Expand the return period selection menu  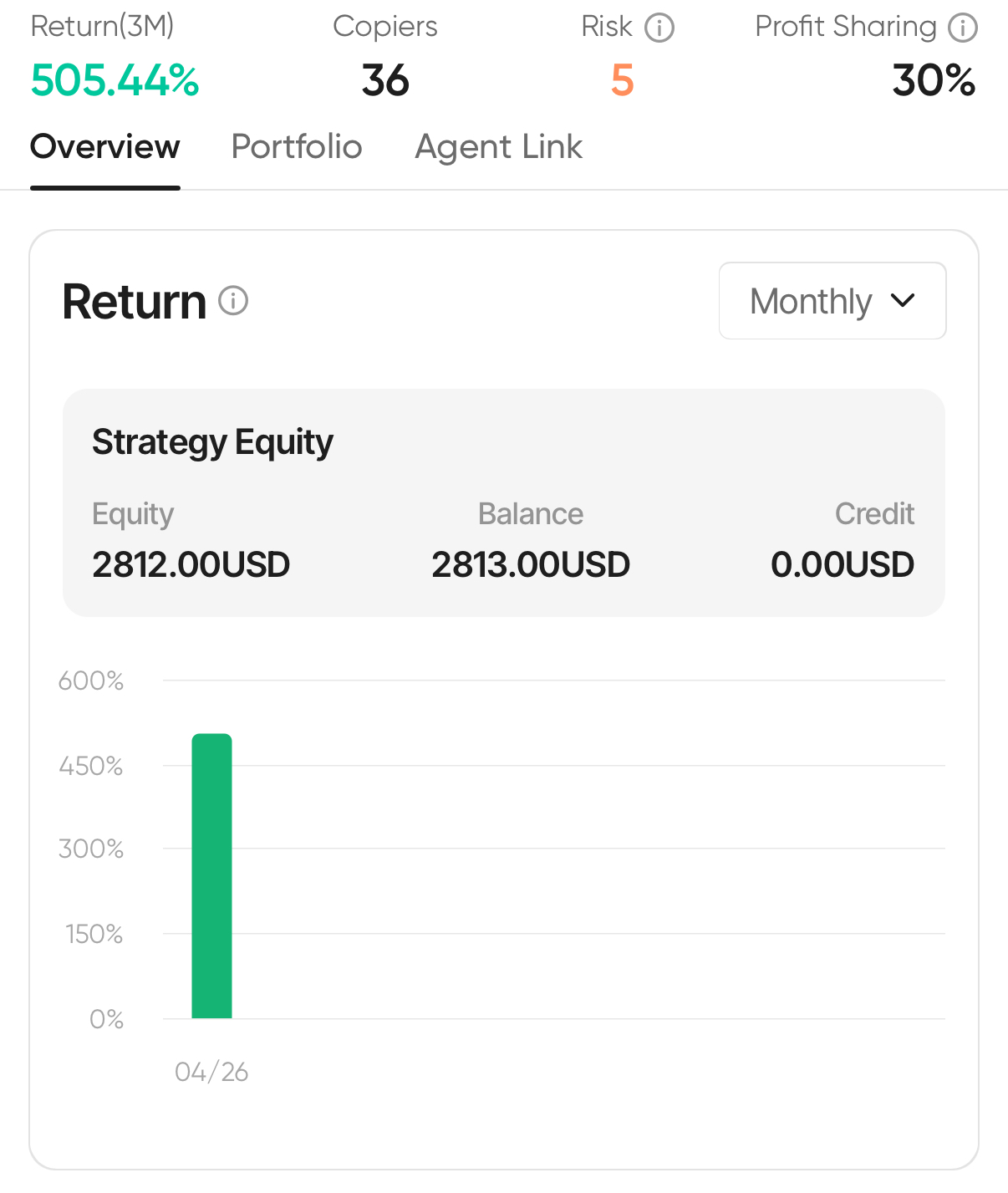(x=832, y=301)
